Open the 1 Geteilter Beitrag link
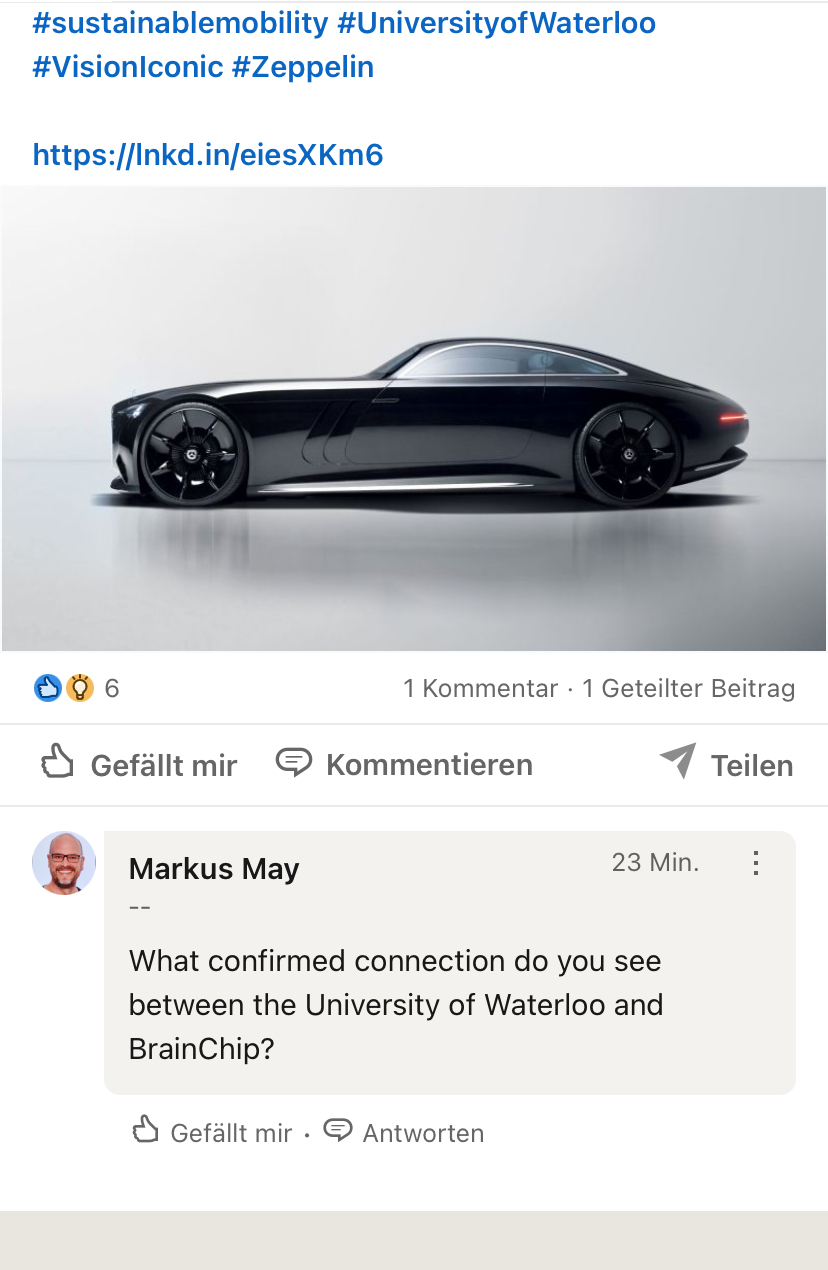The image size is (828, 1270). 688,688
